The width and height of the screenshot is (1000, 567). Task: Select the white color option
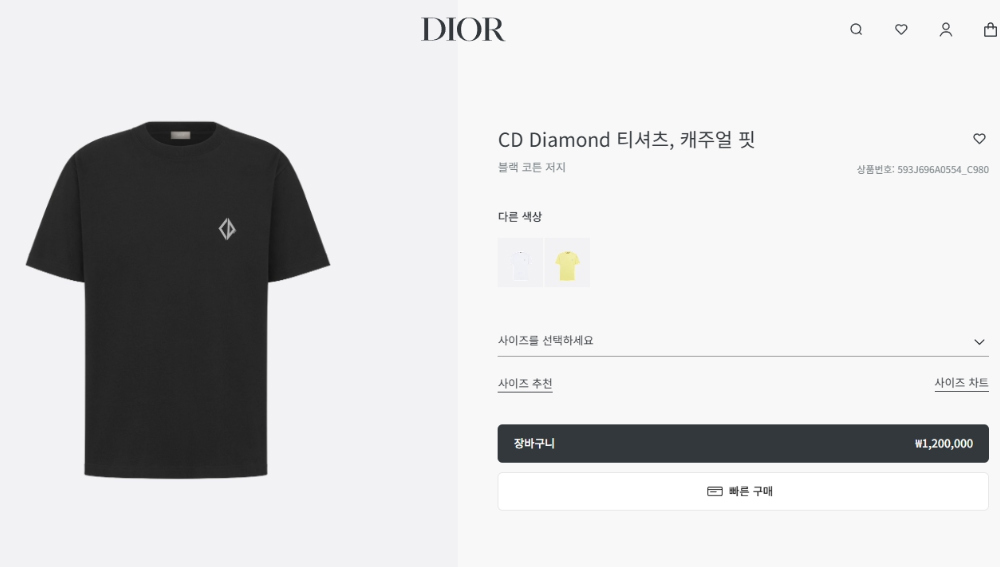(520, 262)
